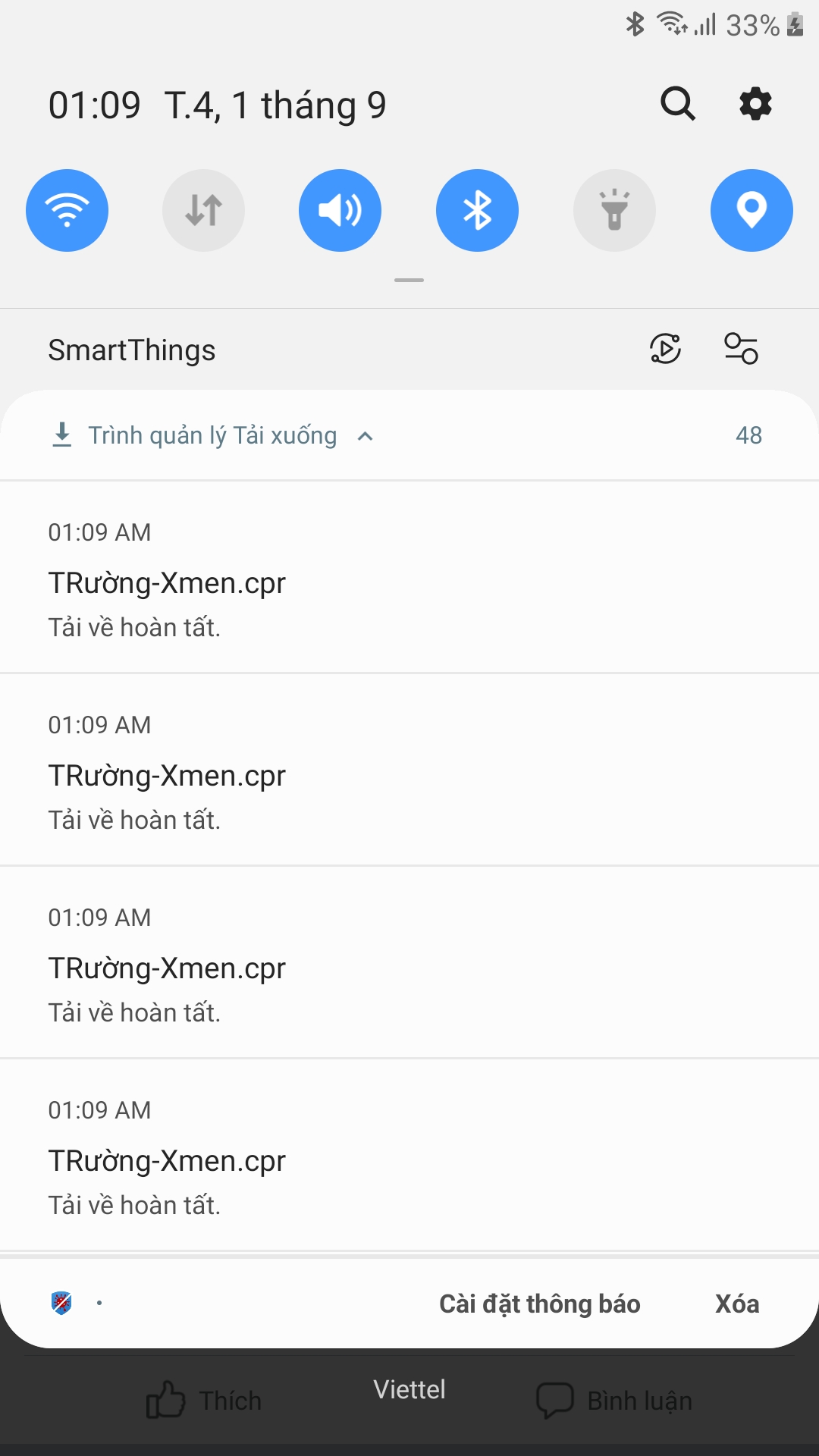The width and height of the screenshot is (819, 1456).
Task: Turn off Wi-Fi quick toggle
Action: (67, 210)
